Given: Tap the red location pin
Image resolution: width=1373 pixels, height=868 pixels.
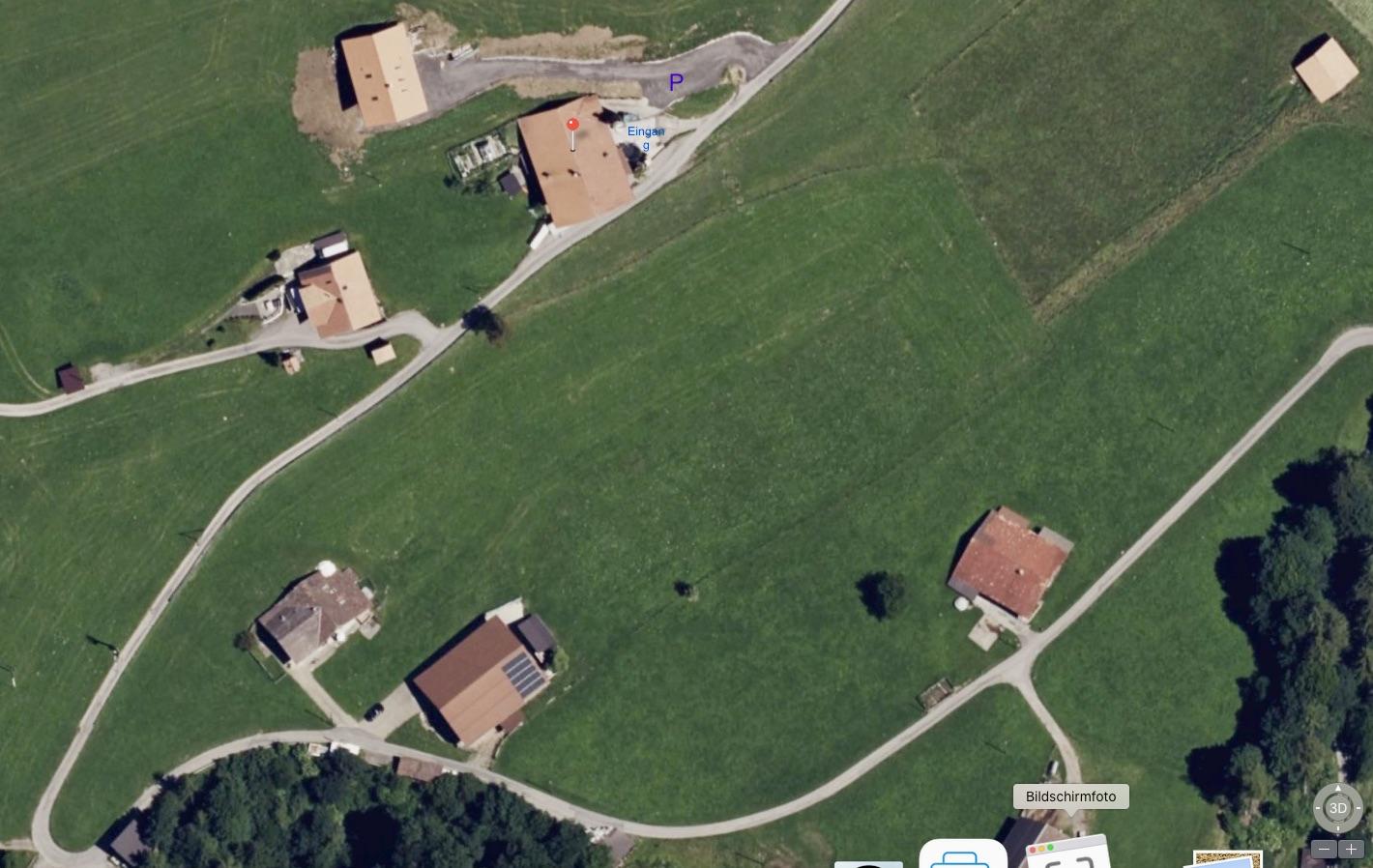Looking at the screenshot, I should click(x=572, y=126).
